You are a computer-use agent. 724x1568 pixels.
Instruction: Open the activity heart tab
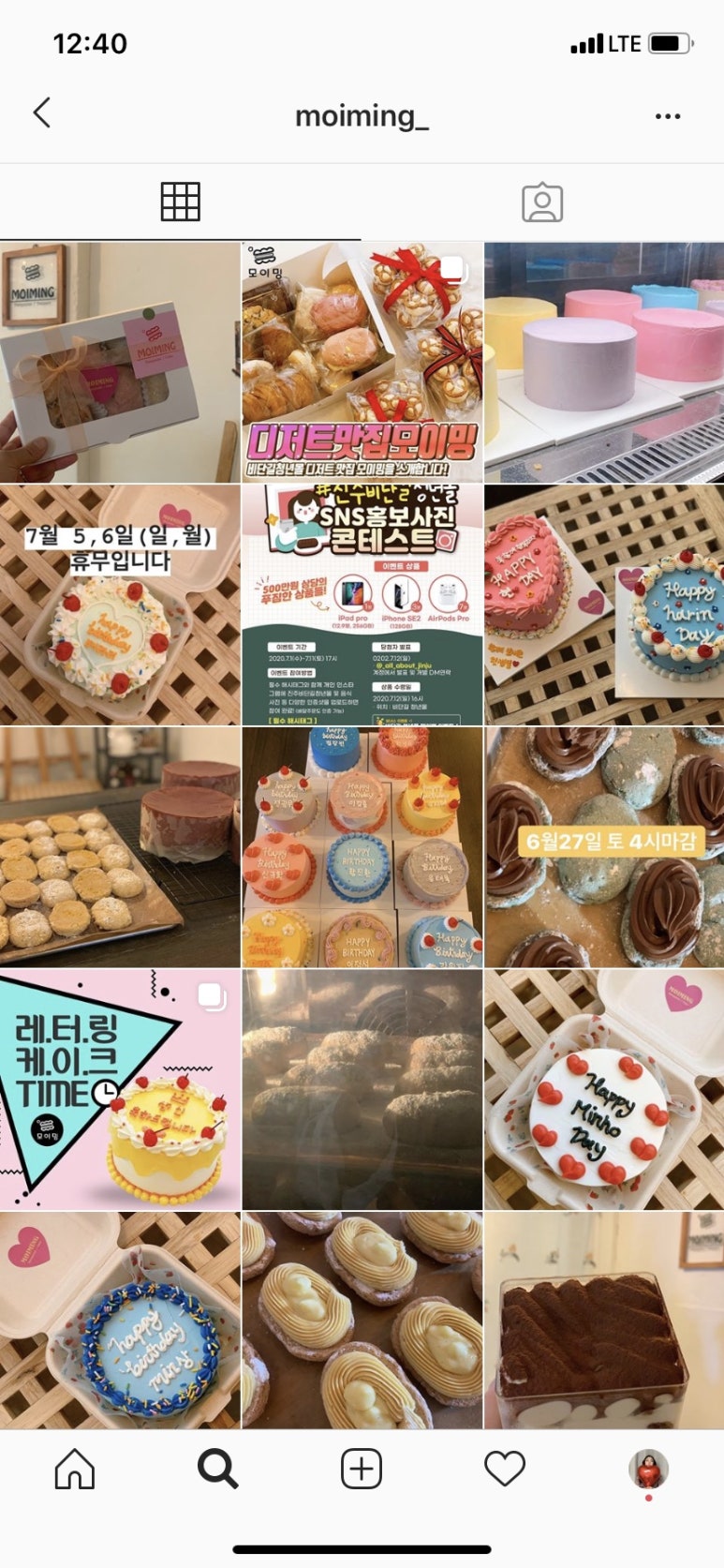pyautogui.click(x=505, y=1469)
